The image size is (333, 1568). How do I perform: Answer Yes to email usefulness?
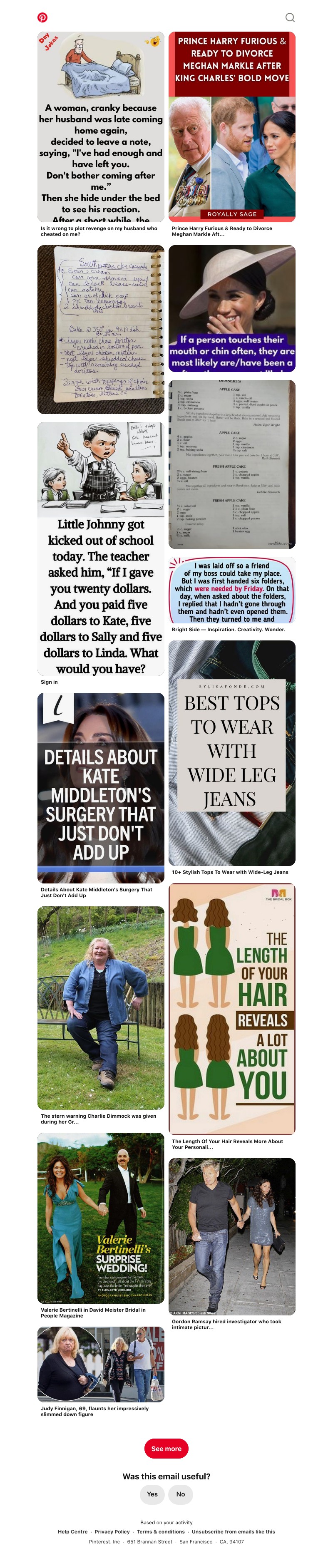point(152,1494)
